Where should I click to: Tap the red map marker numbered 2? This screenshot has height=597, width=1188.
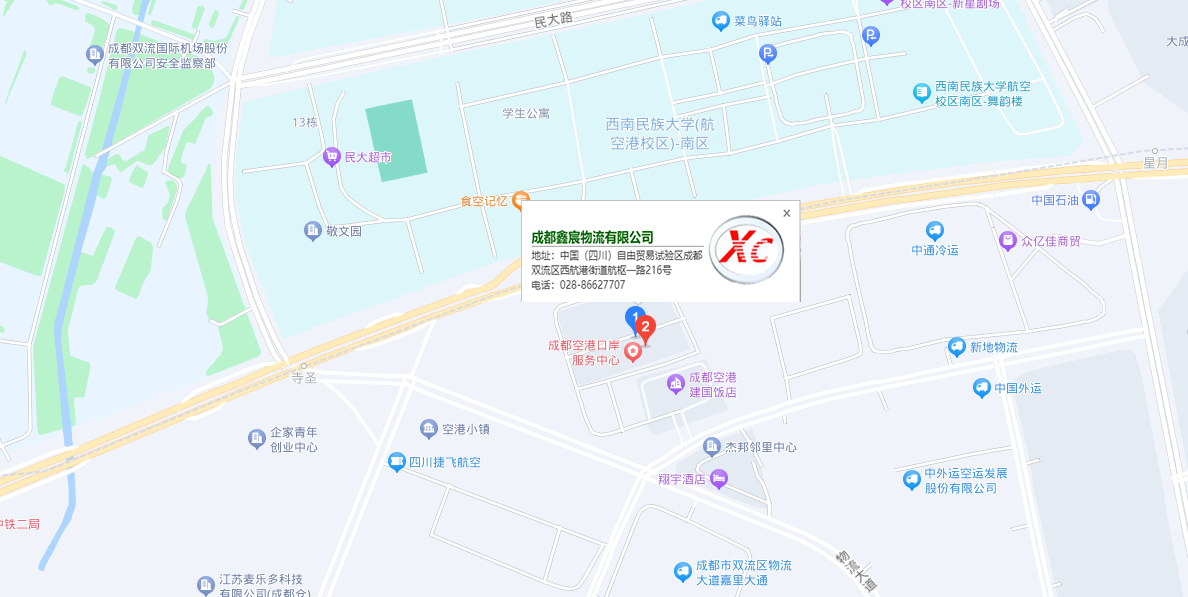(x=646, y=328)
